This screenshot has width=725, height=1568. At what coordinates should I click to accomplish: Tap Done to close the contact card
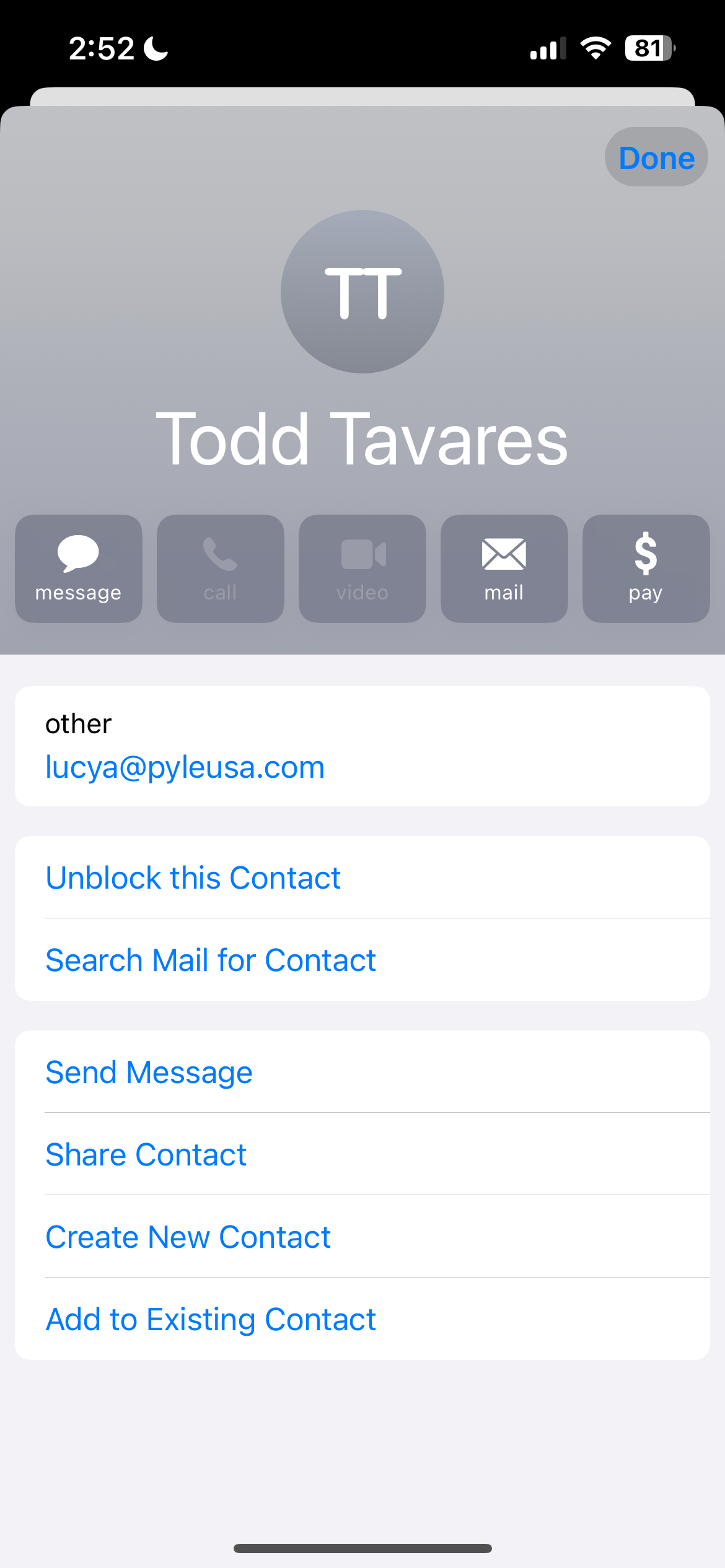point(656,157)
